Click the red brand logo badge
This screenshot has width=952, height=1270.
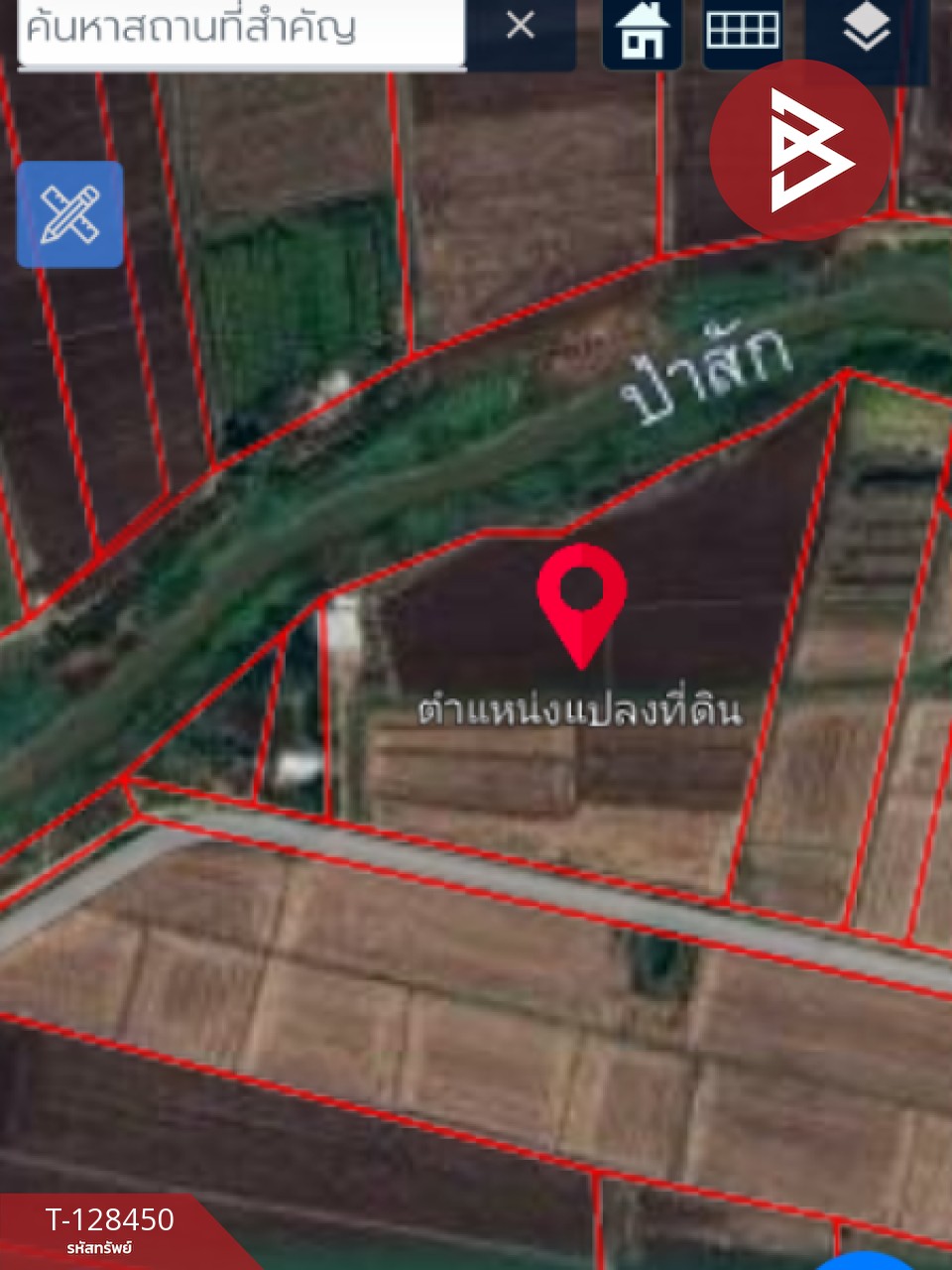pyautogui.click(x=799, y=151)
